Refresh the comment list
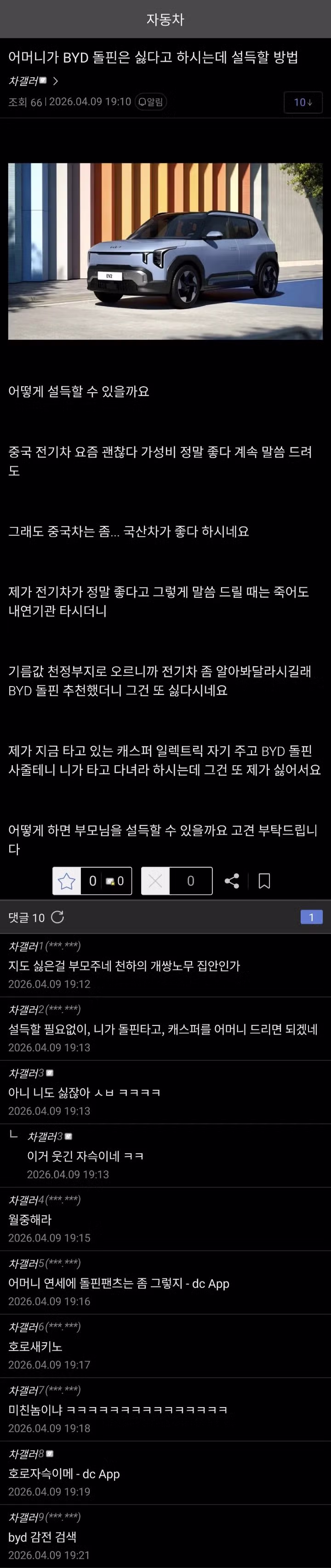This screenshot has height=1568, width=331. tap(58, 917)
